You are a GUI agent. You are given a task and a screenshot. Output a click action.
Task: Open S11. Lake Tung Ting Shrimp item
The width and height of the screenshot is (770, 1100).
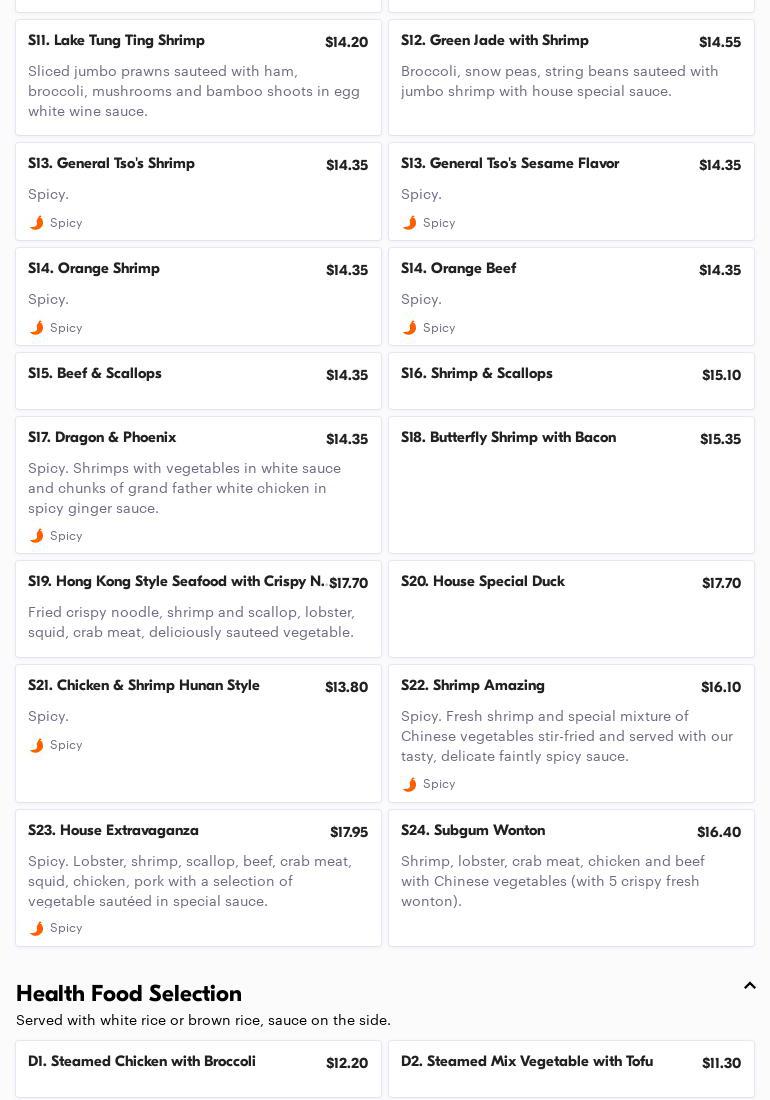(198, 77)
